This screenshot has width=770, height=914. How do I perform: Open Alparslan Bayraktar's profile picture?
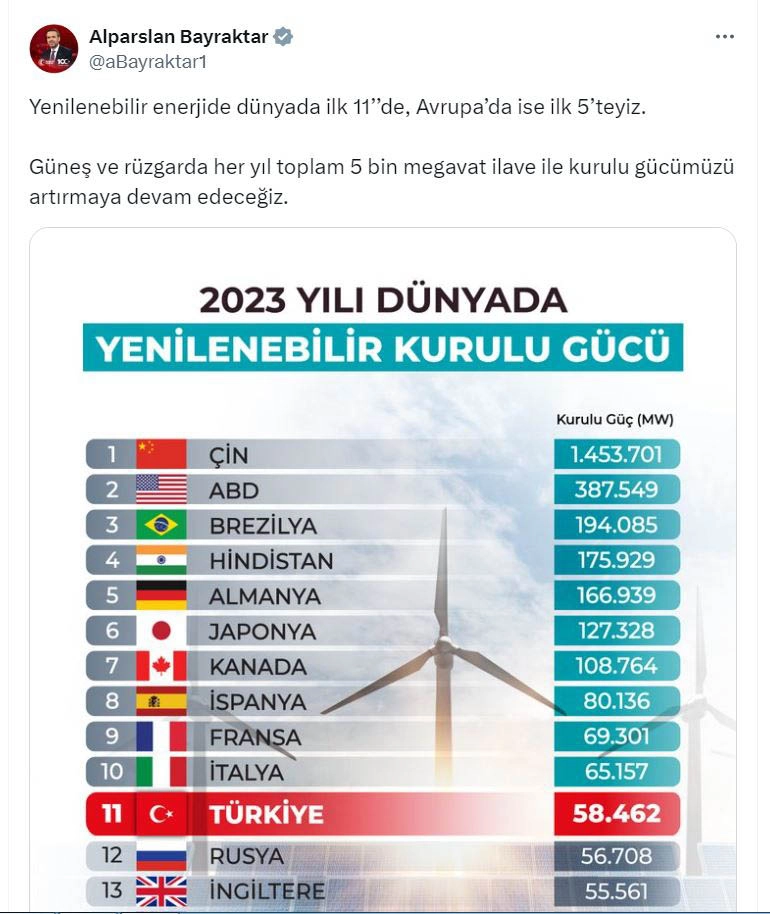[53, 49]
